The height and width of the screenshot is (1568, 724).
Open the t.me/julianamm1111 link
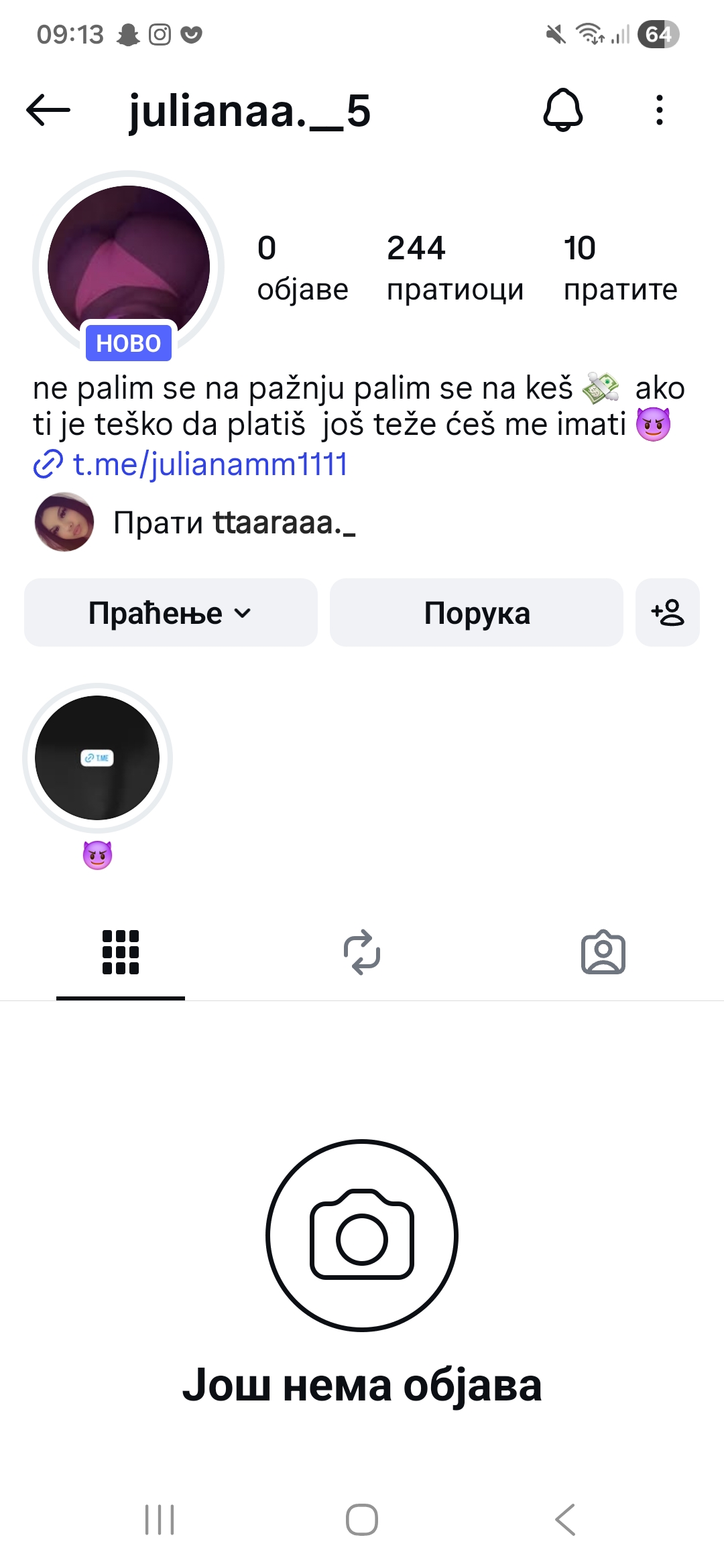tap(209, 464)
